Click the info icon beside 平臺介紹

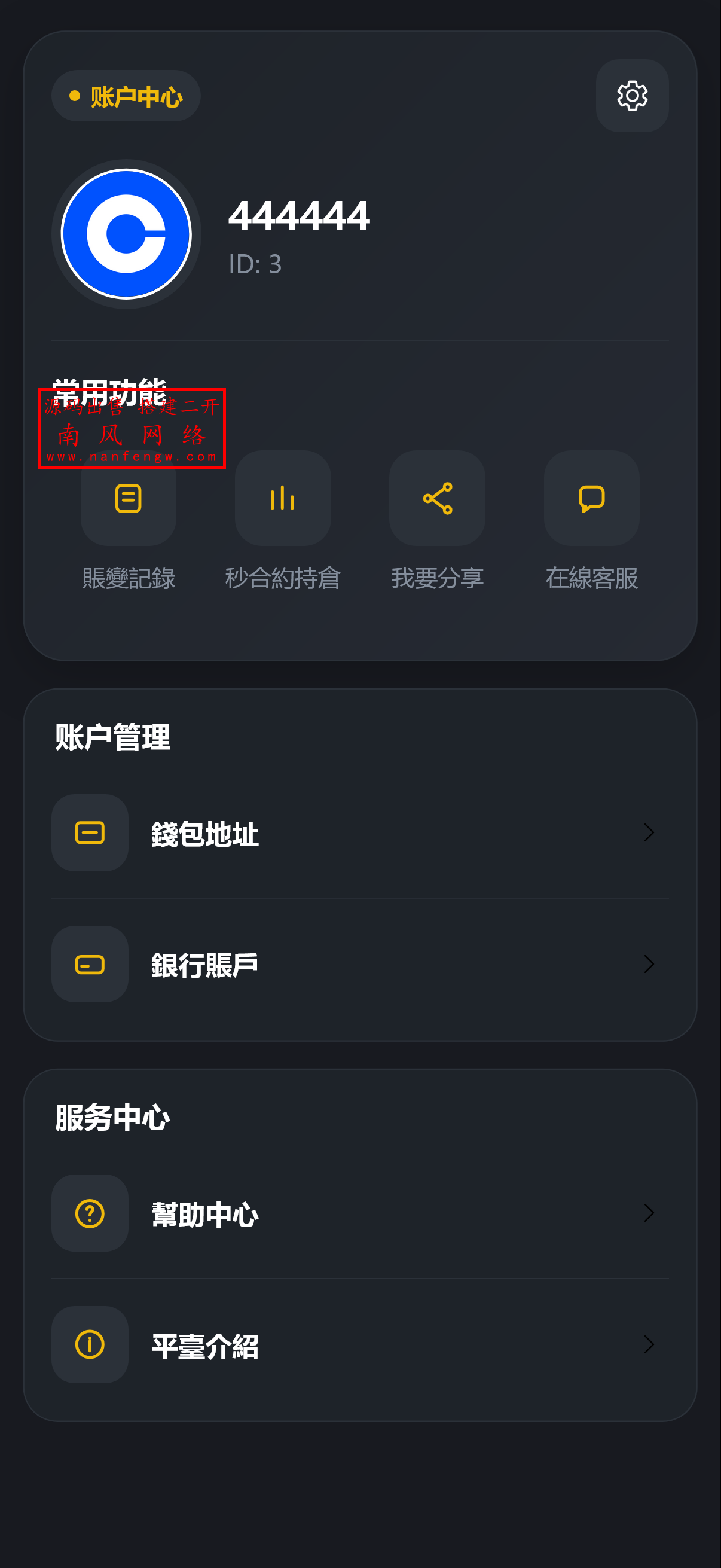[89, 1344]
